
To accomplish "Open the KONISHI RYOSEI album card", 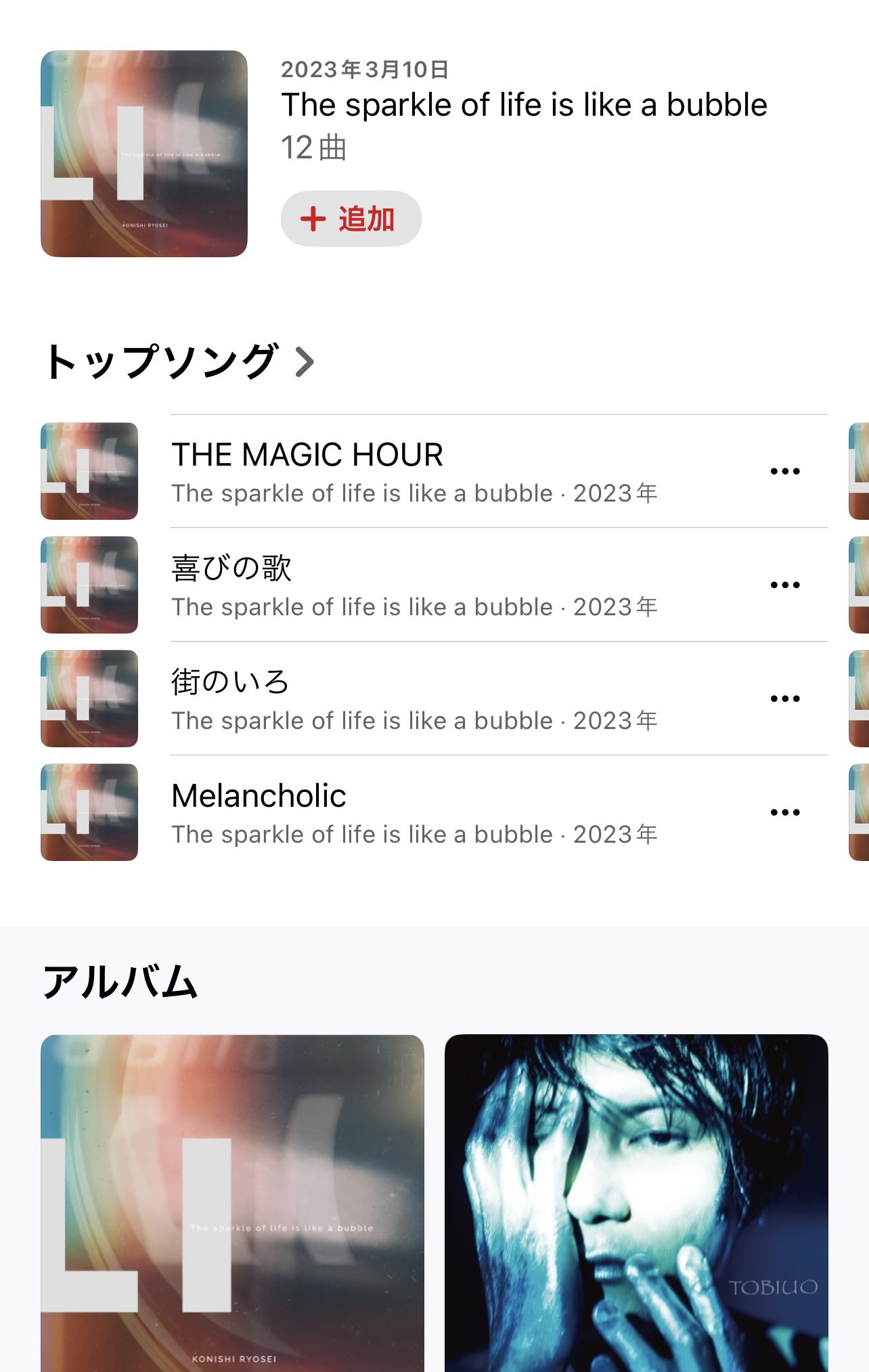I will click(232, 1203).
